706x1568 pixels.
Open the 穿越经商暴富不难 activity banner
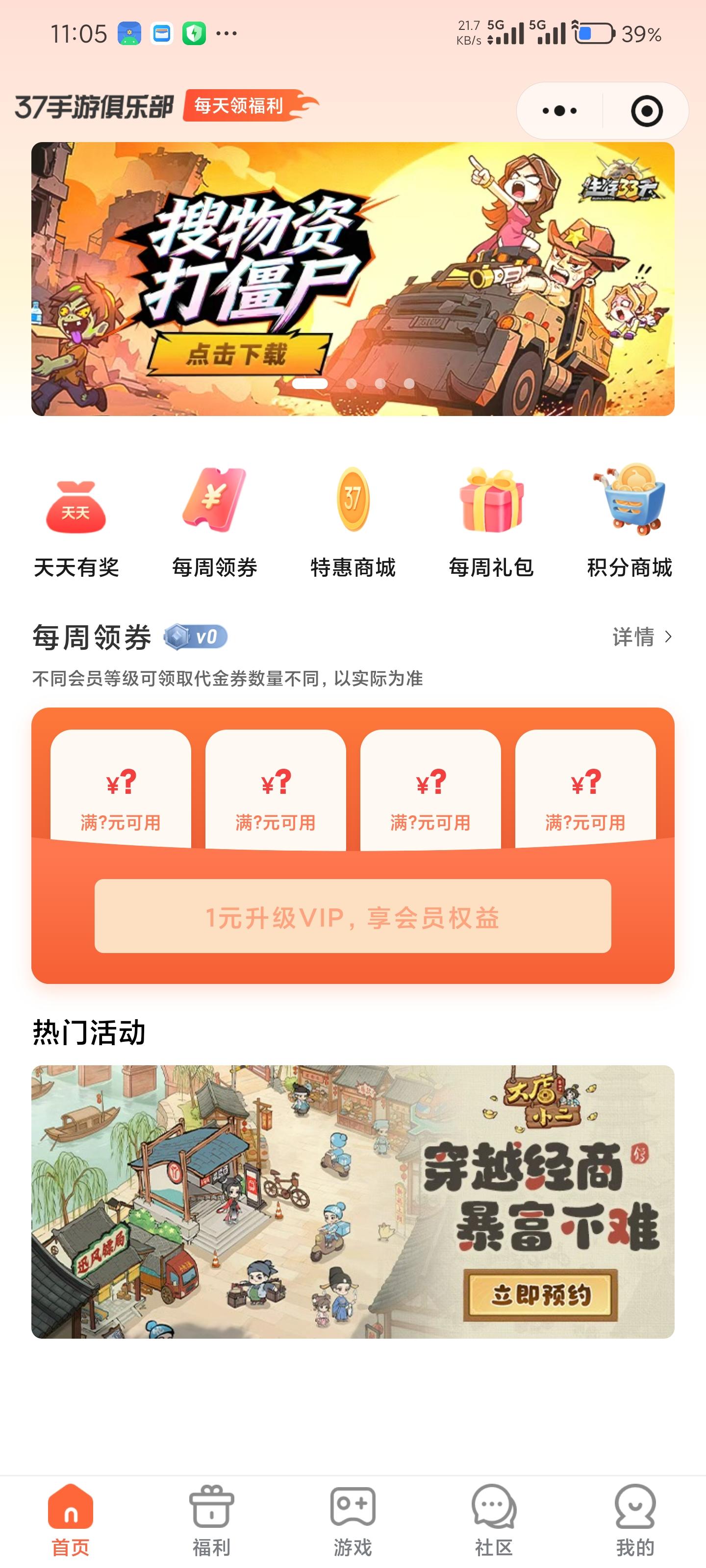[353, 1201]
